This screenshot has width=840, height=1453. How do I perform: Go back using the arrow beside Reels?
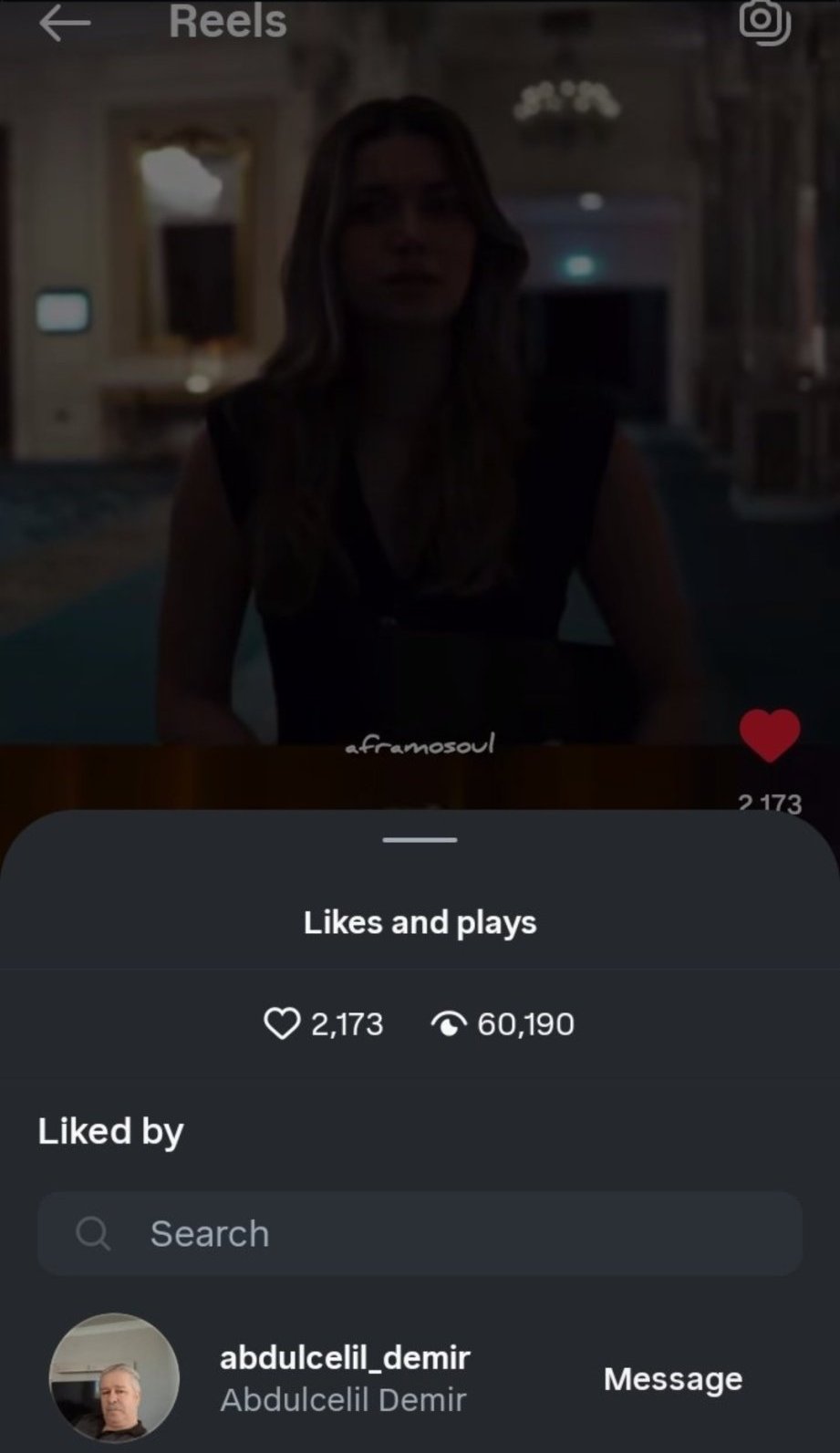point(64,23)
